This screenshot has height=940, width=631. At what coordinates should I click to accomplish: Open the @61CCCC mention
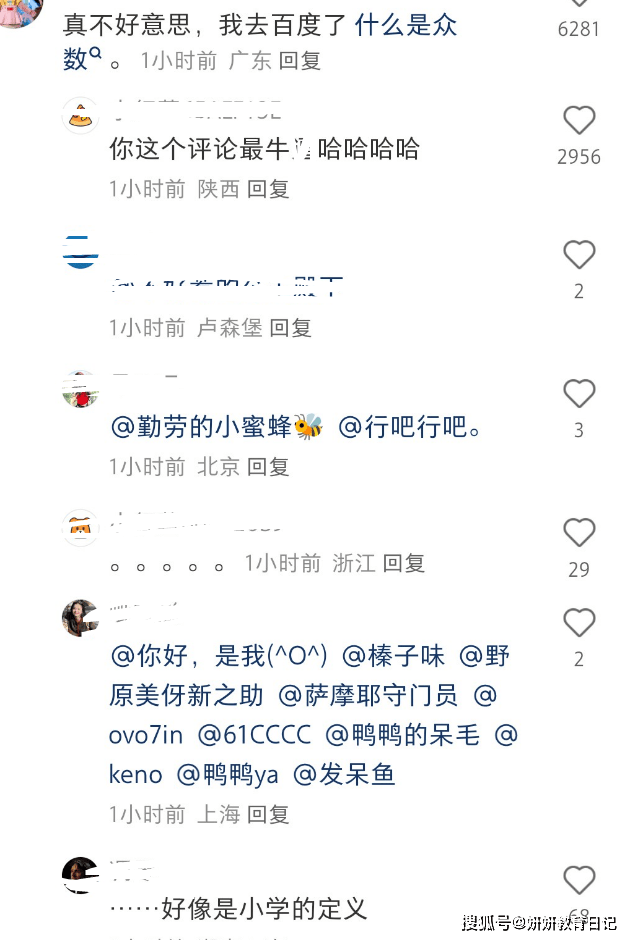point(254,735)
